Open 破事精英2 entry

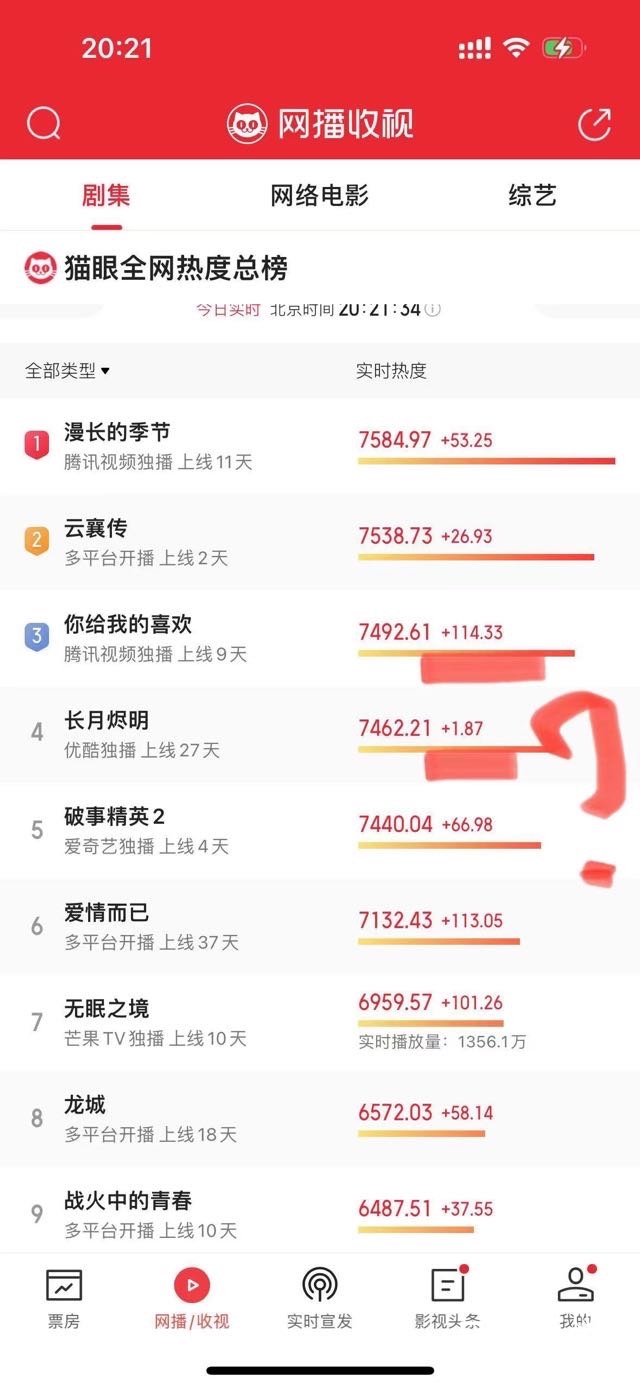click(x=115, y=817)
